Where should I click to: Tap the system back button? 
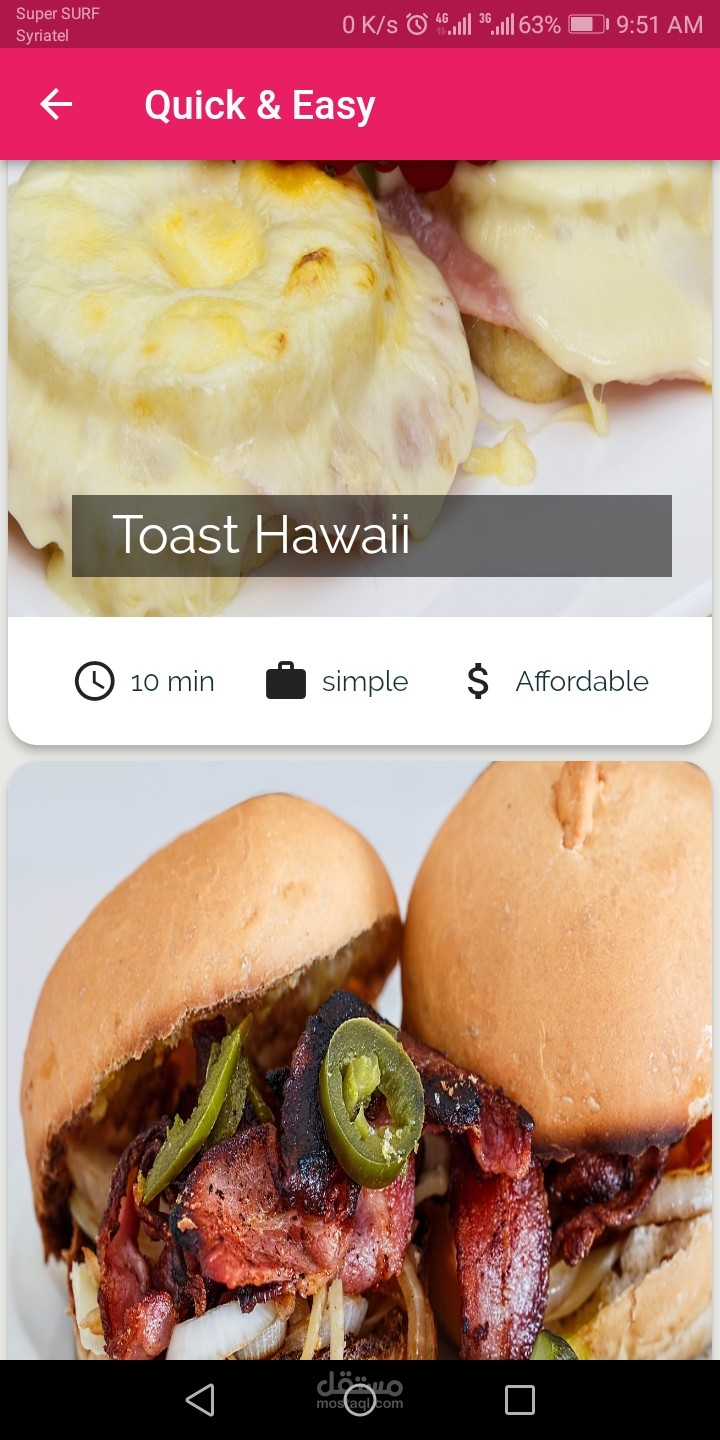[x=200, y=1400]
